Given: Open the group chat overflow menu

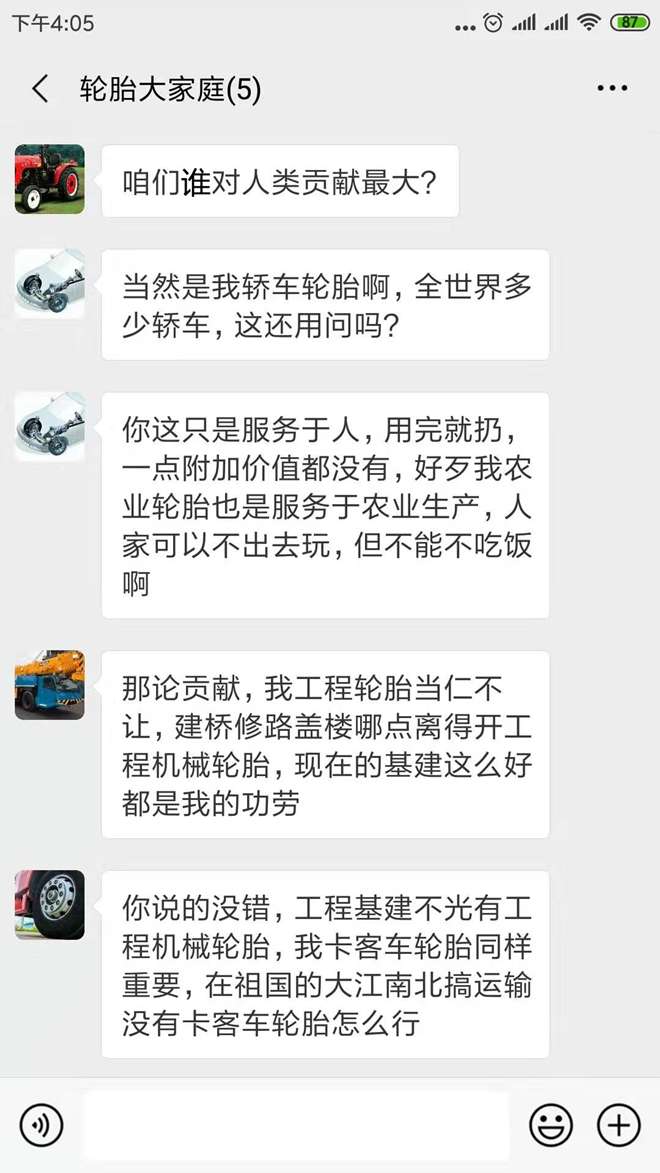Looking at the screenshot, I should [612, 89].
